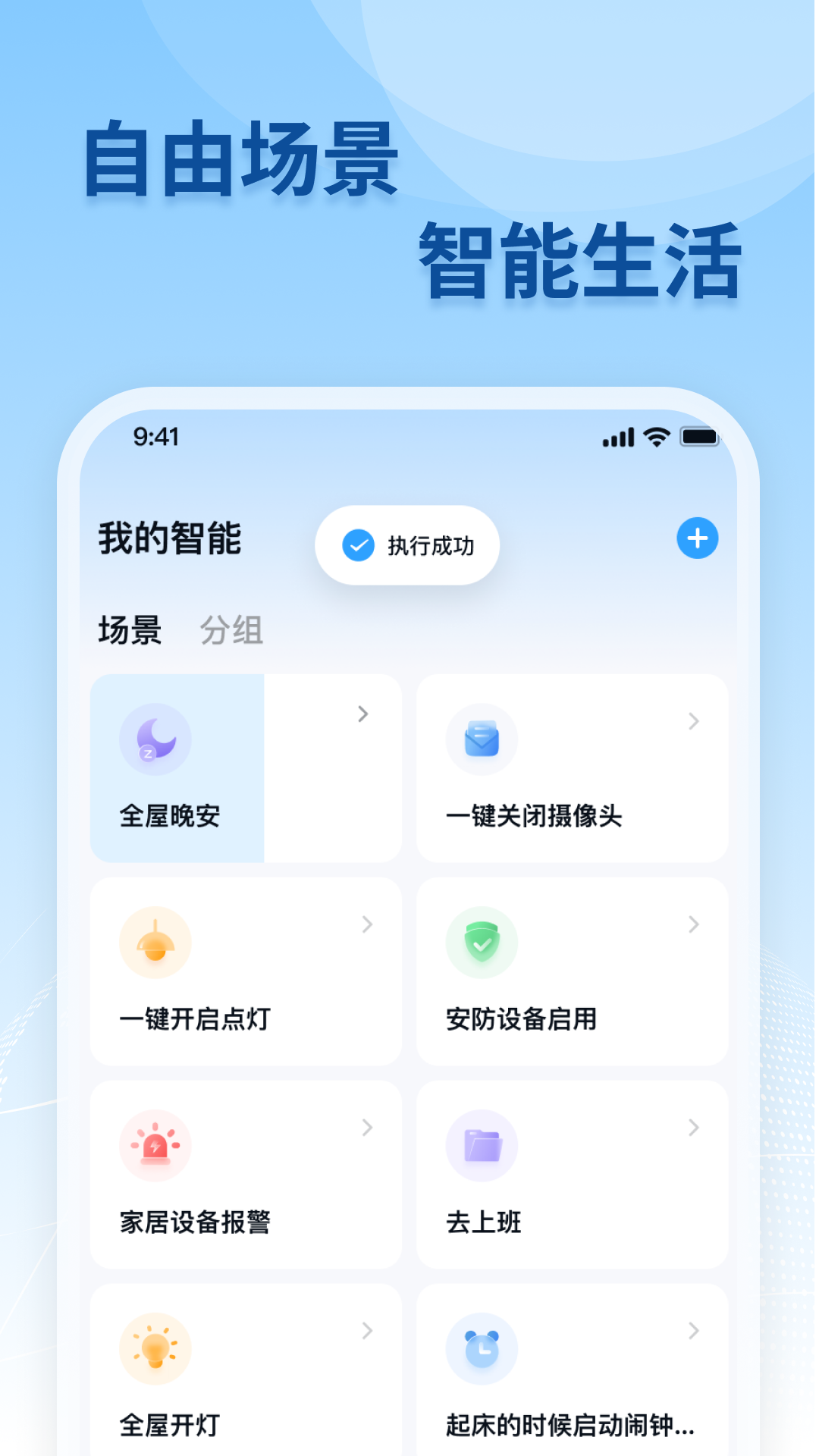Screen dimensions: 819x1456
Task: Click the alarm clock icon on 起床的时候启动闹钟
Action: (482, 1348)
